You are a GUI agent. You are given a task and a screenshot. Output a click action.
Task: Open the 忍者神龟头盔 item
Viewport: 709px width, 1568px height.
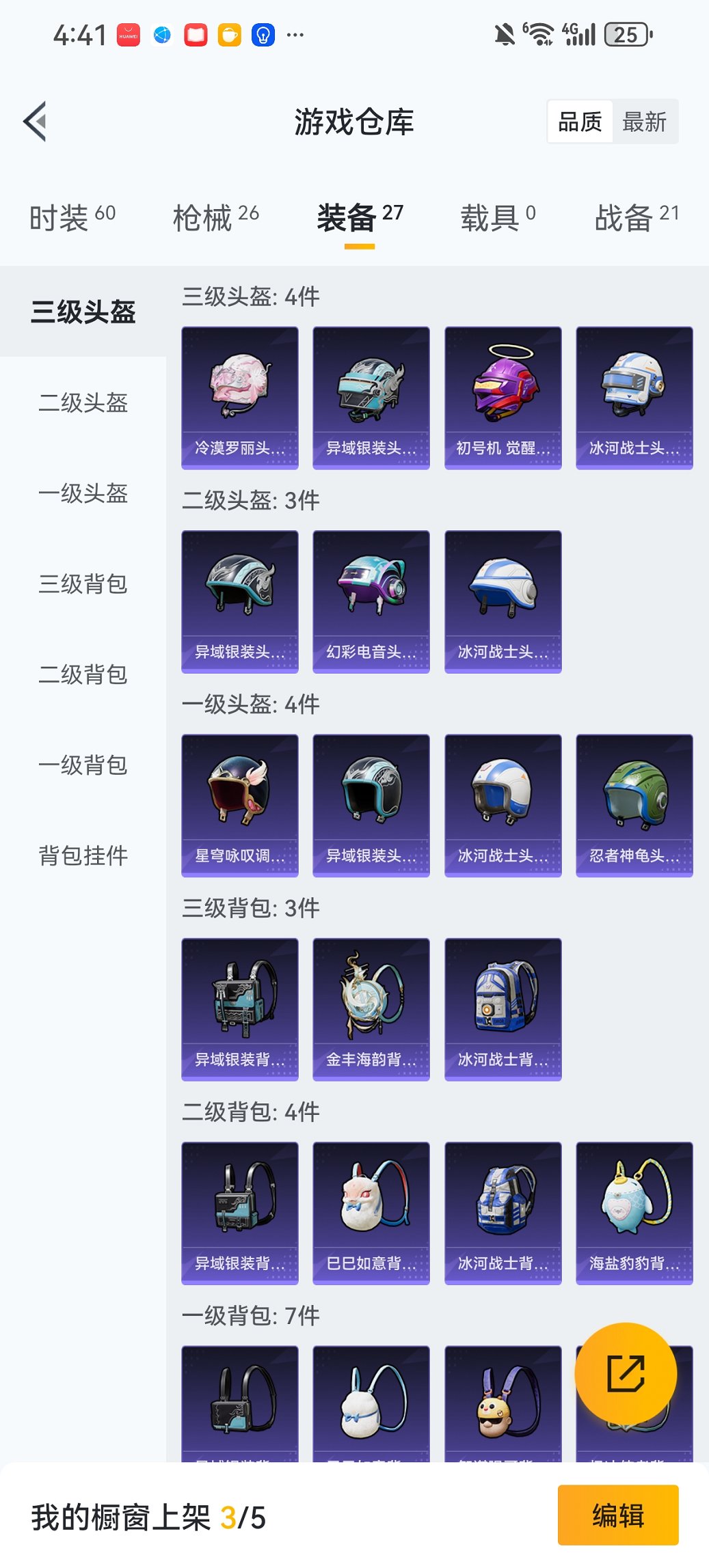pyautogui.click(x=634, y=804)
